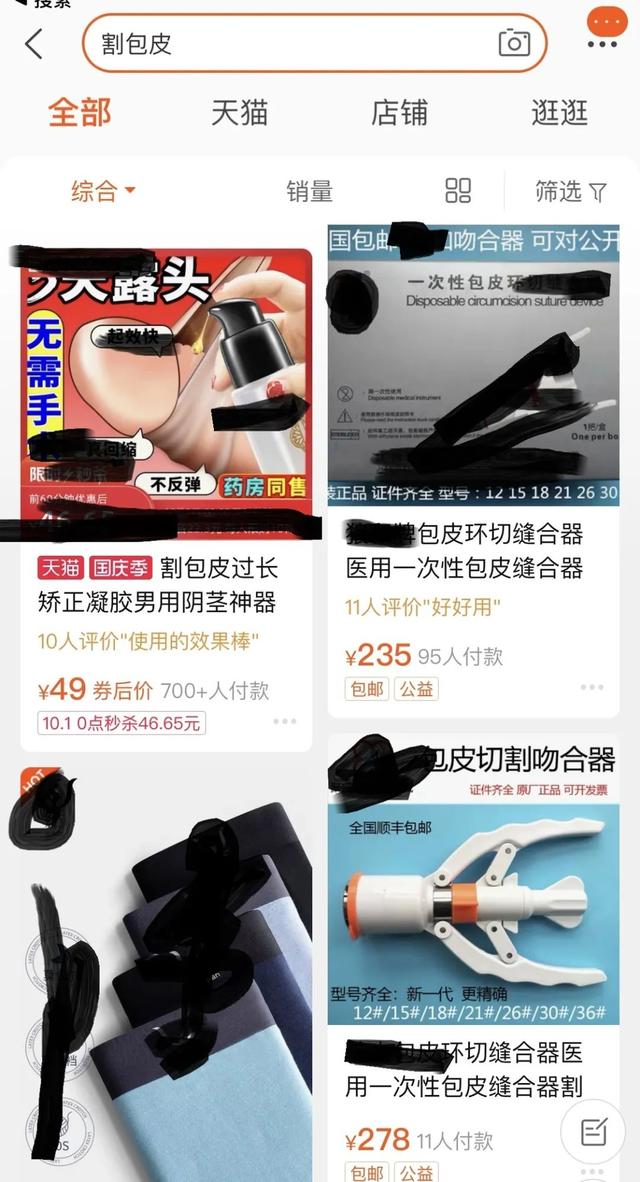Switch to the 天猫 tab
Screen dimensions: 640x1182
click(x=239, y=112)
